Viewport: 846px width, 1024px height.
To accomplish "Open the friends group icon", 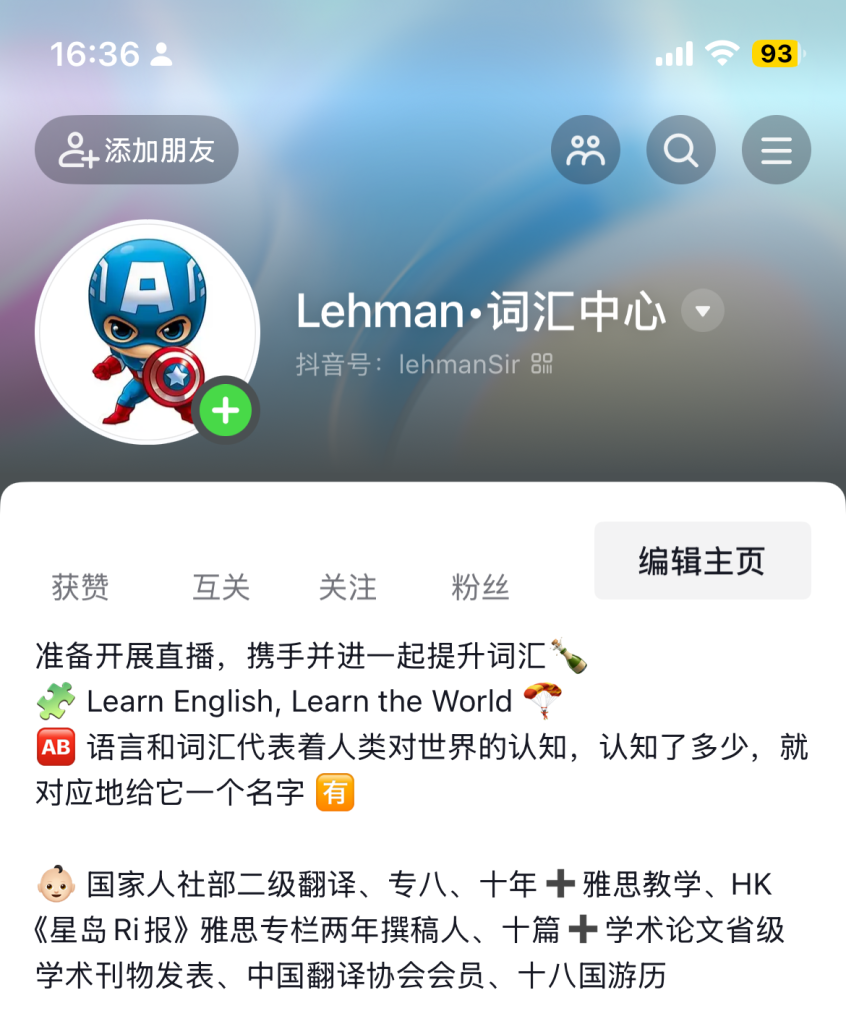I will [585, 151].
